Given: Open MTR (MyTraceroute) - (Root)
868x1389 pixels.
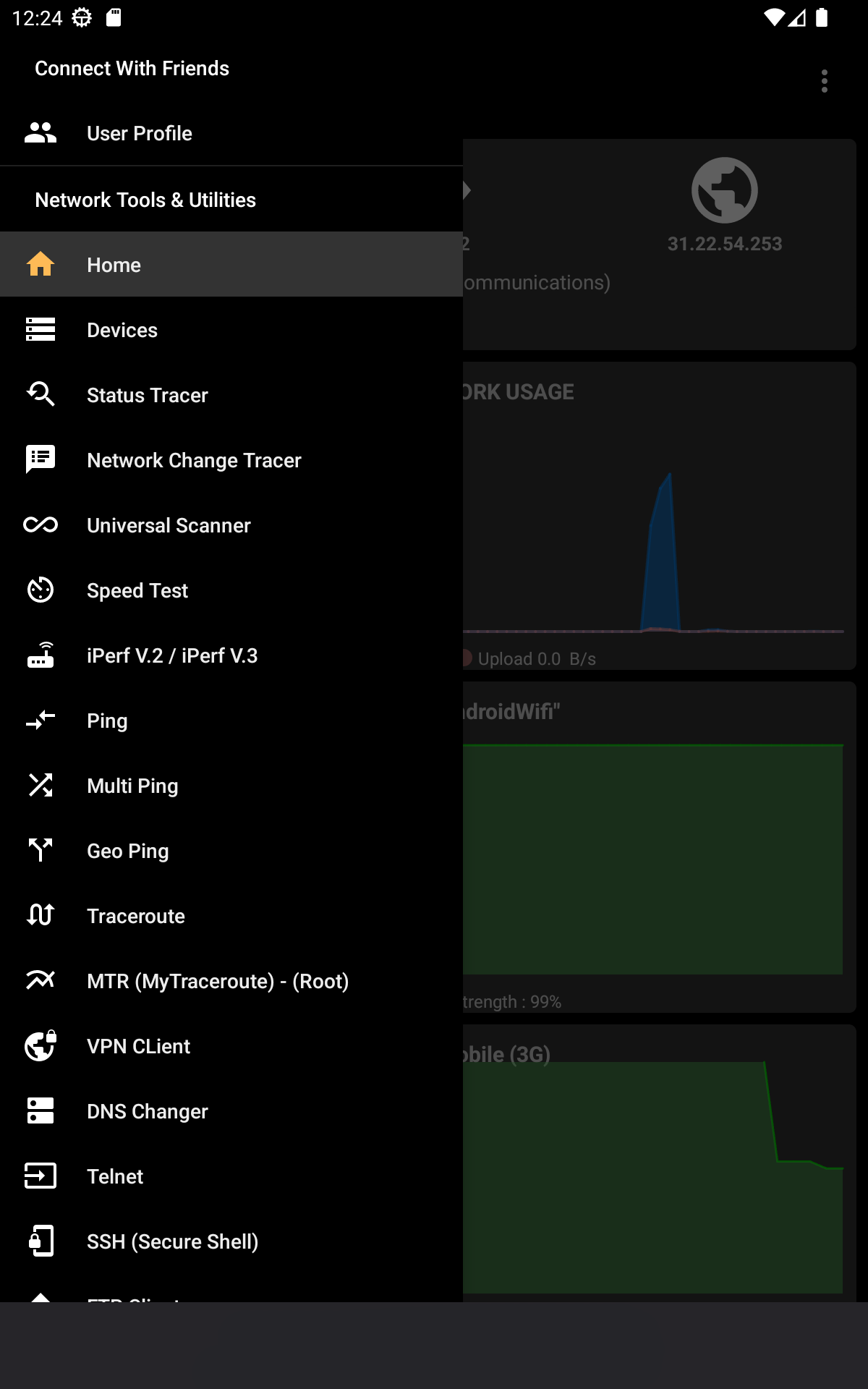Looking at the screenshot, I should 231,980.
